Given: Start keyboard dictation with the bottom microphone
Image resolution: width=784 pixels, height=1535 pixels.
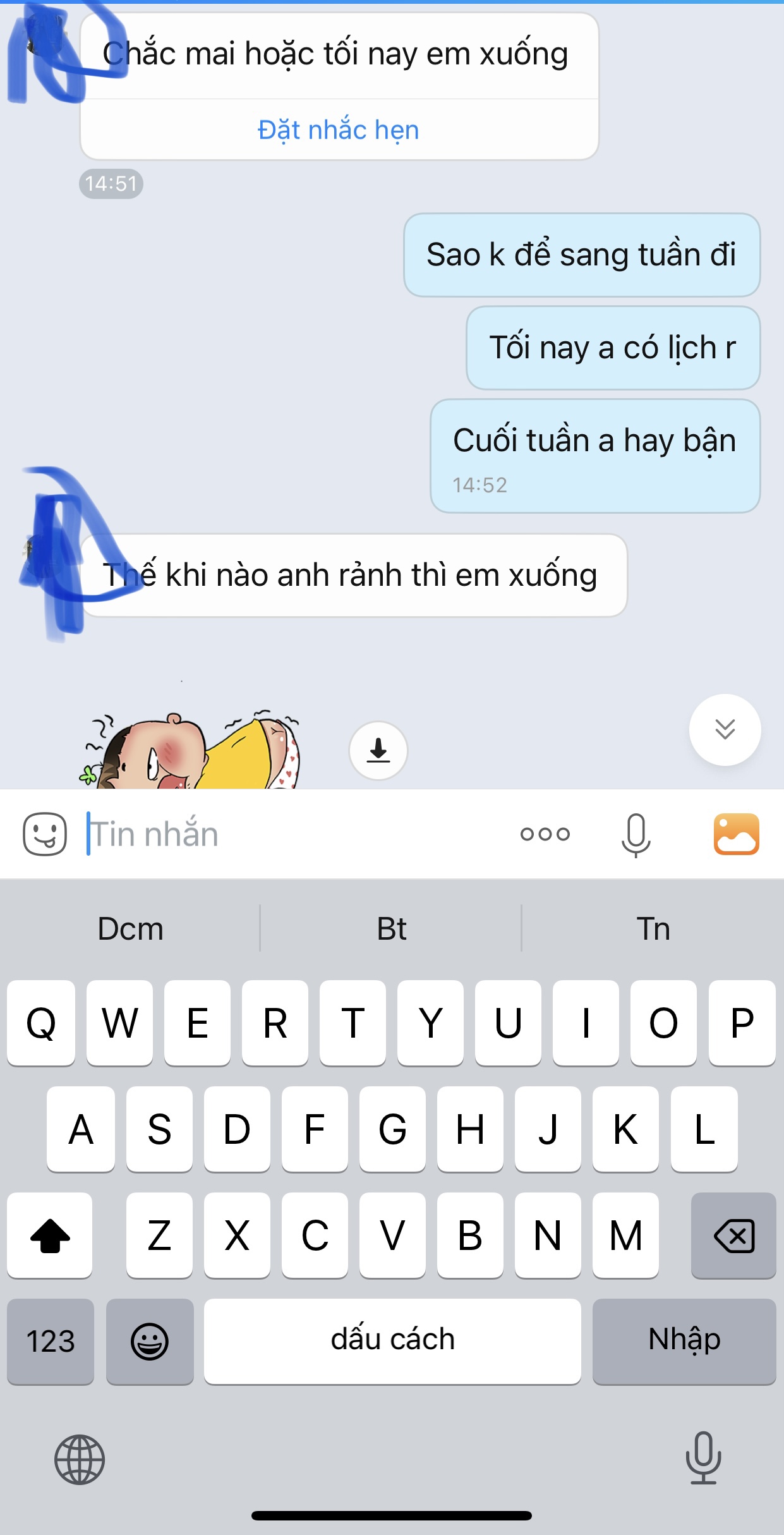Looking at the screenshot, I should [703, 1457].
